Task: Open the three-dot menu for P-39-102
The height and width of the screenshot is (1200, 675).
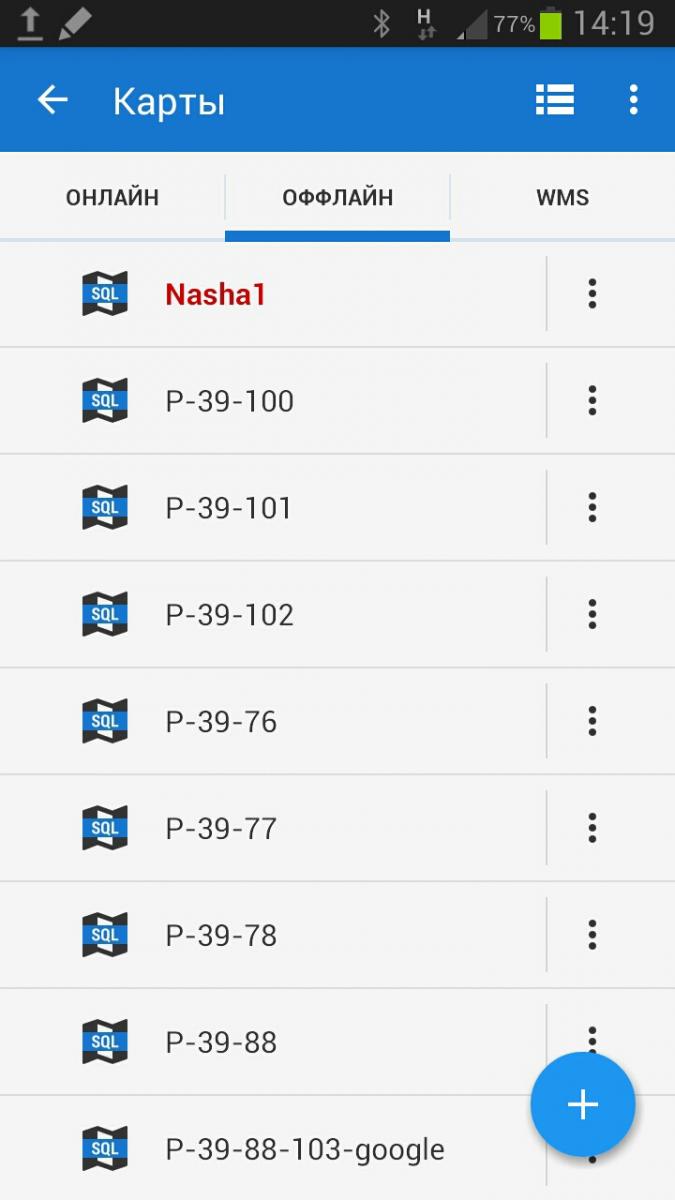Action: click(x=592, y=615)
